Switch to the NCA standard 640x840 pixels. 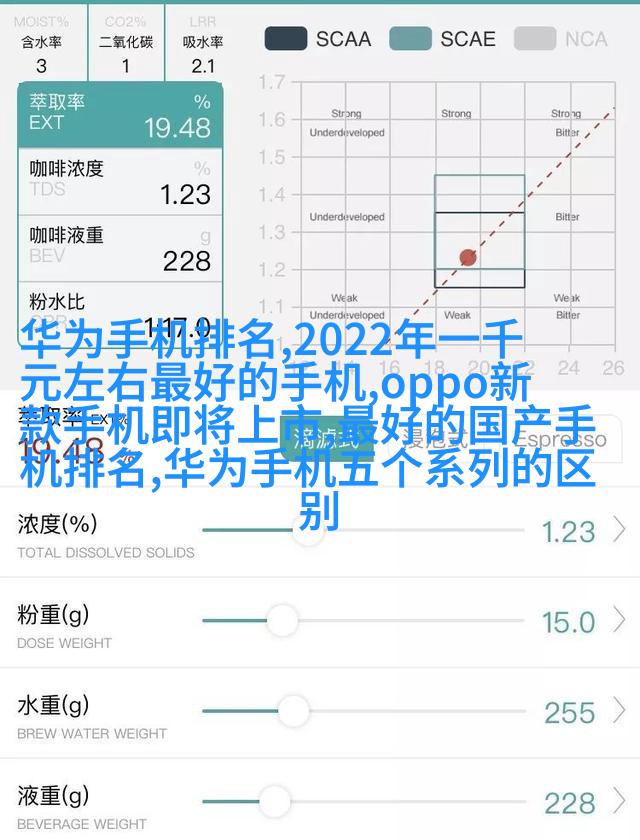click(x=562, y=39)
